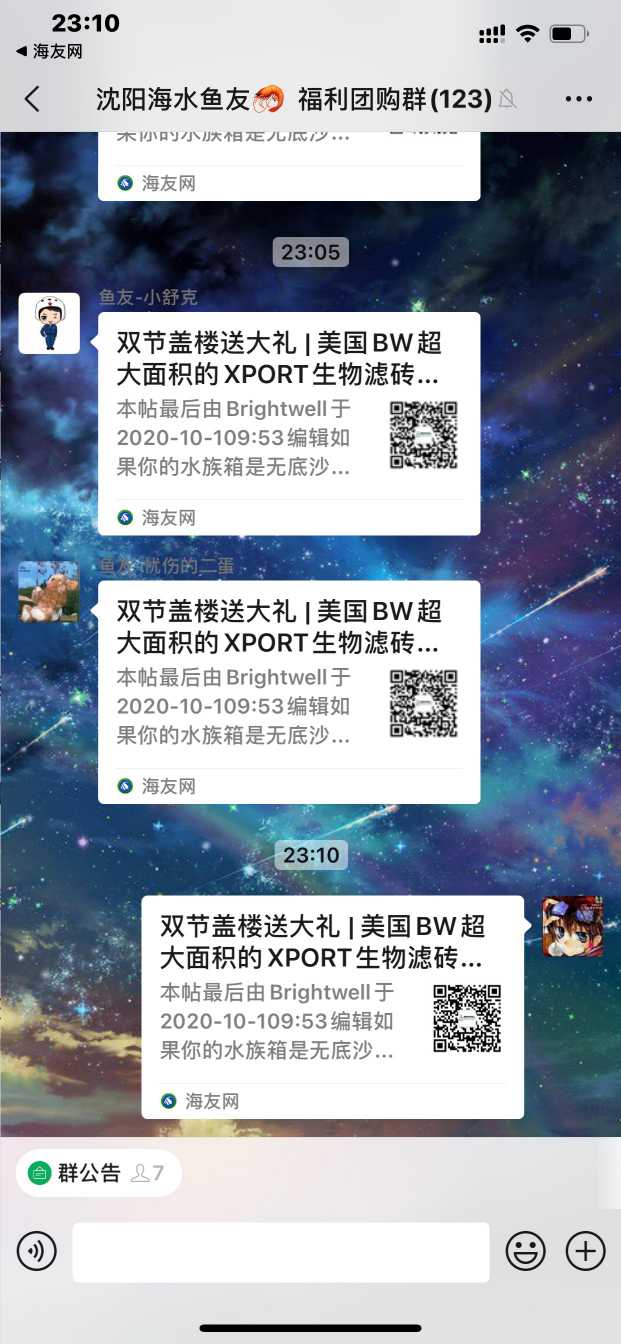
Task: Go back from the group chat
Action: (33, 98)
